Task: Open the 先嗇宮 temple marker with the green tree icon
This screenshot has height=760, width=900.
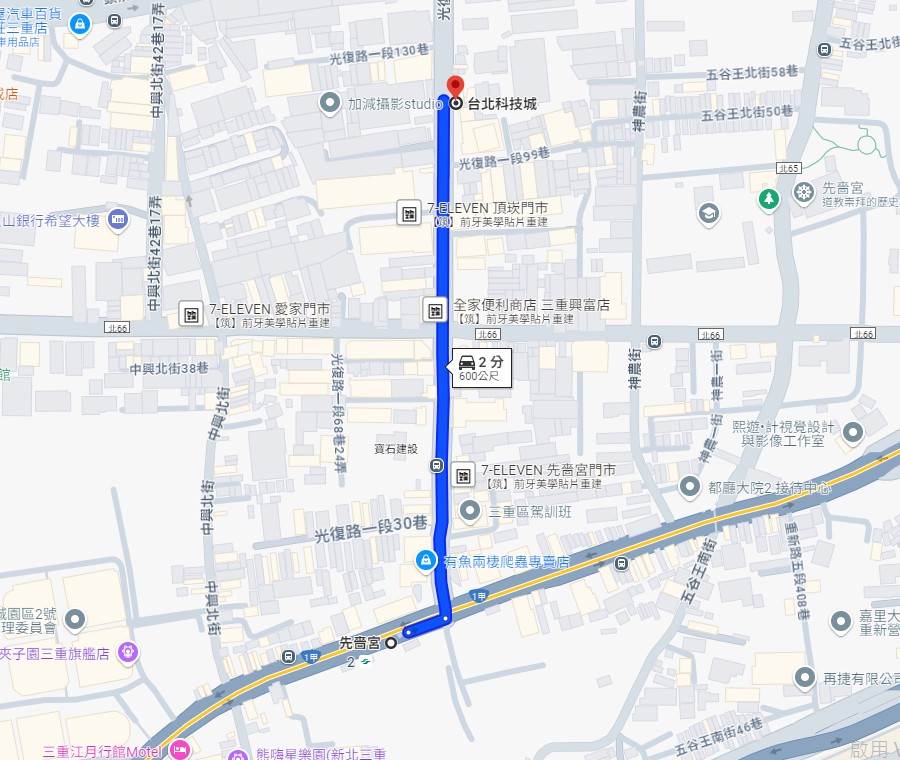Action: (769, 199)
